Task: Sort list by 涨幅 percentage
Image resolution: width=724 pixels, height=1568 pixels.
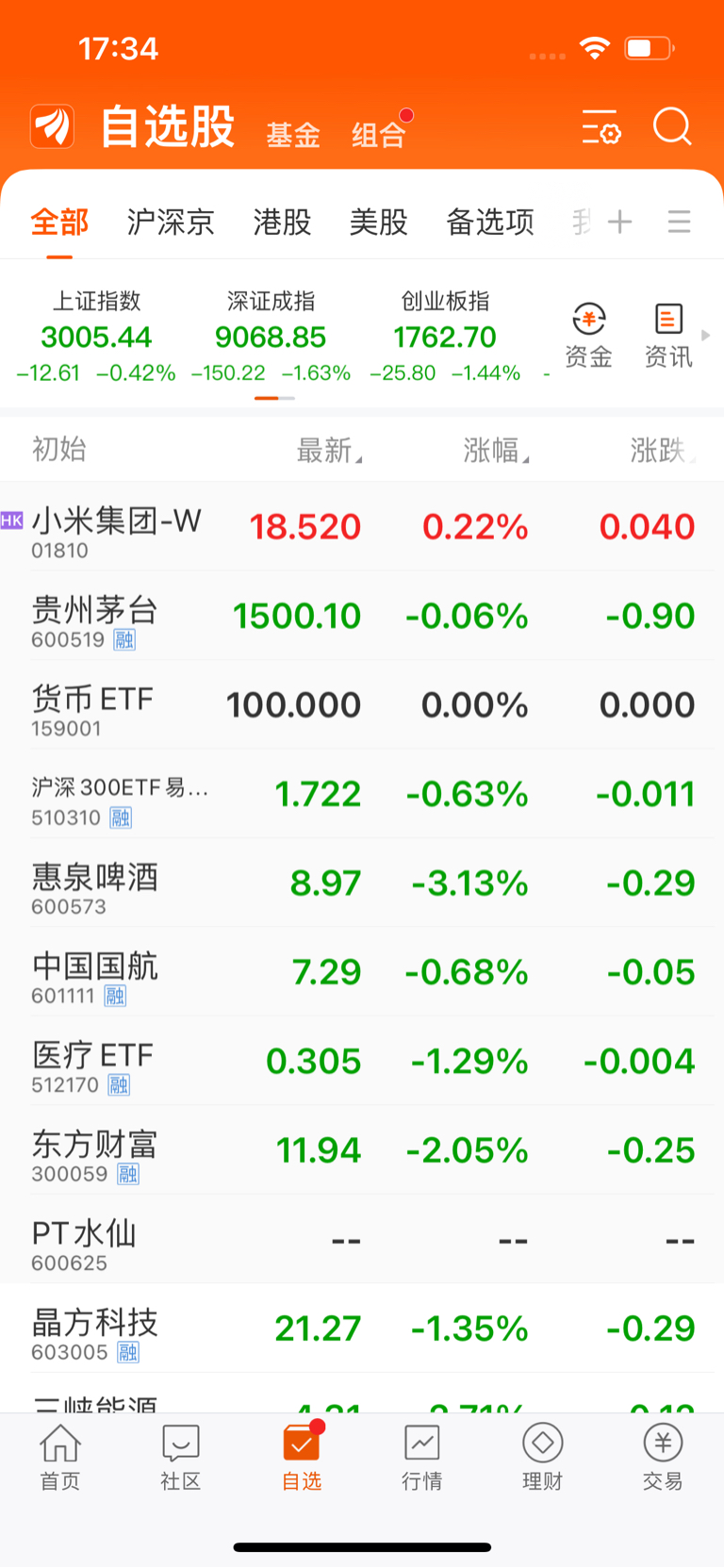Action: point(494,451)
